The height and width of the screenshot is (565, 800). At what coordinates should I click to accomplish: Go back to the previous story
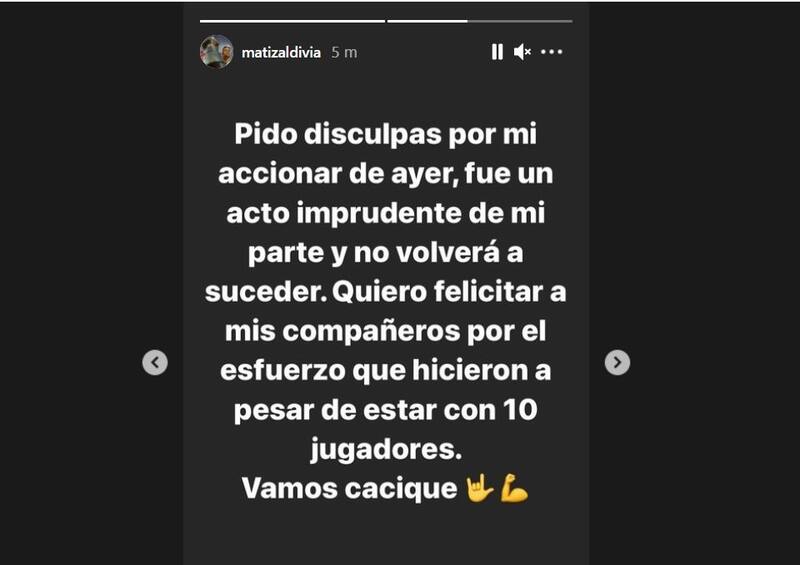[x=155, y=362]
